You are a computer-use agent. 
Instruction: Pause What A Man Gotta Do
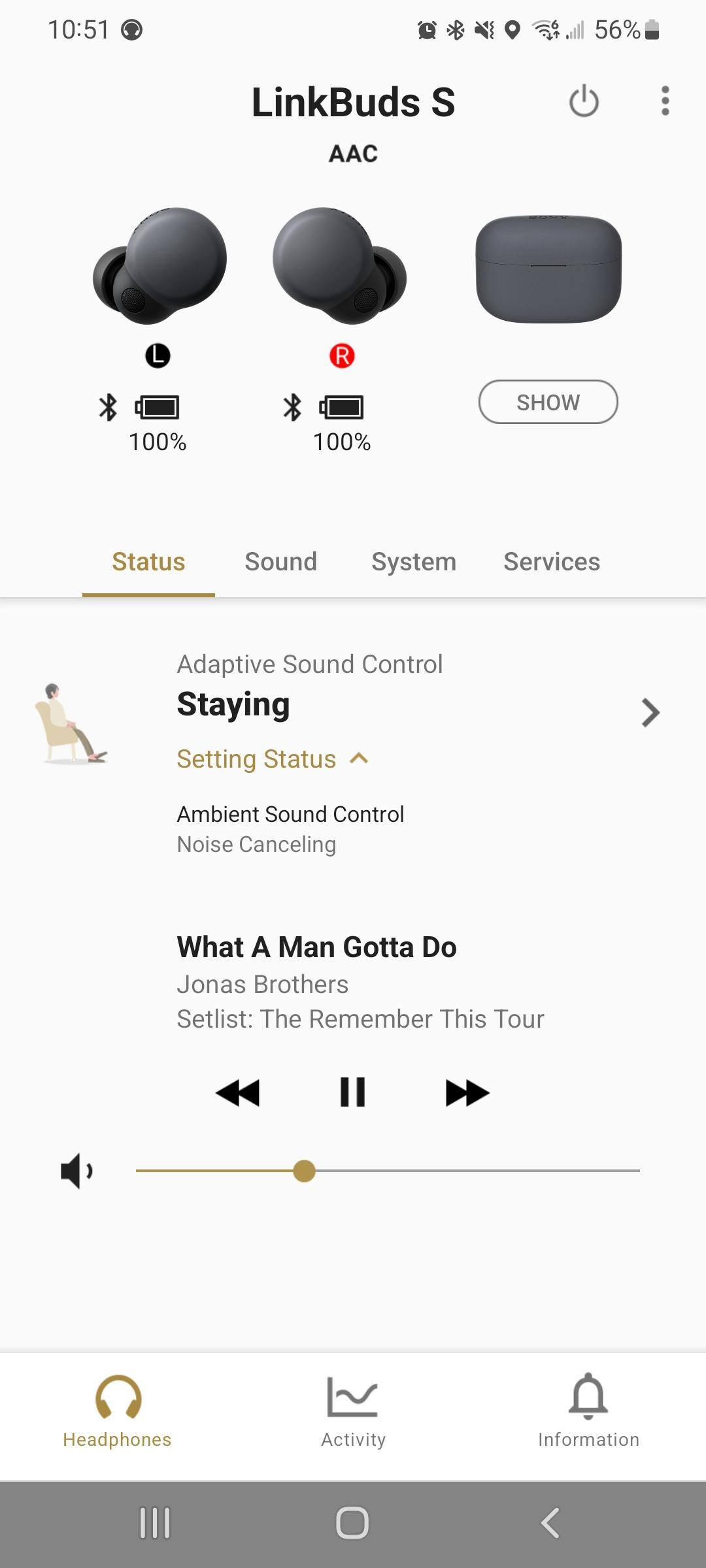[x=352, y=1092]
